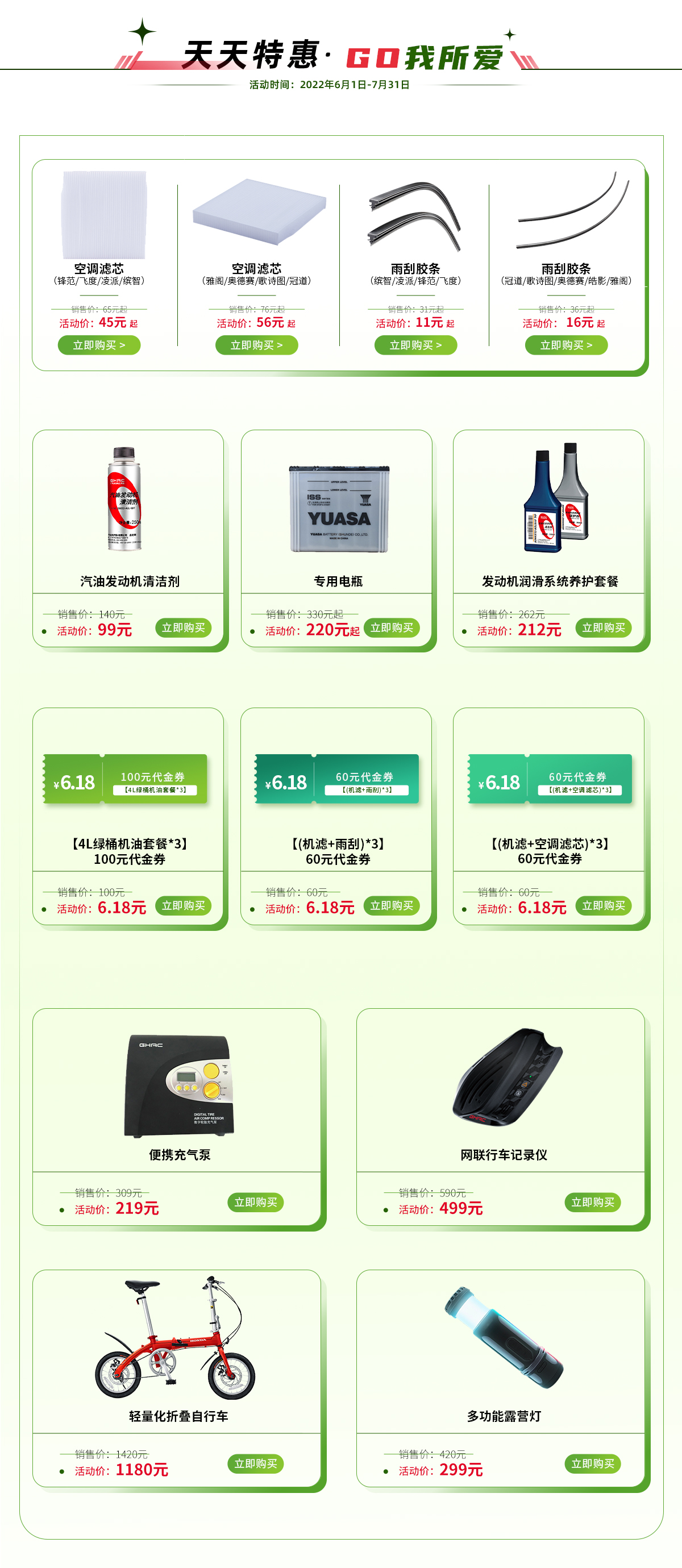
Task: Purchase the 轻量化折叠自行车
Action: [256, 1464]
